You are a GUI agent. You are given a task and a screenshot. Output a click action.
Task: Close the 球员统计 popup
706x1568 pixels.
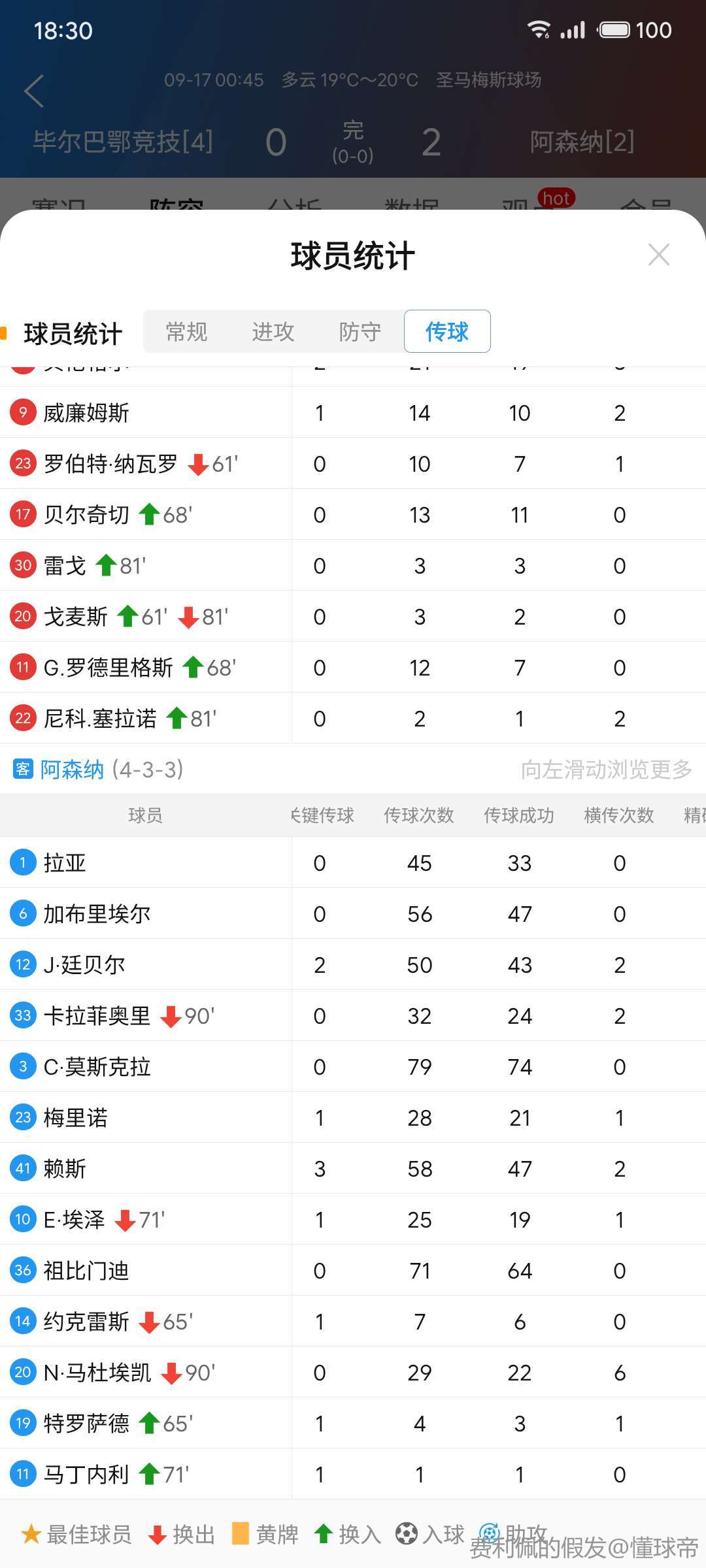(x=658, y=255)
